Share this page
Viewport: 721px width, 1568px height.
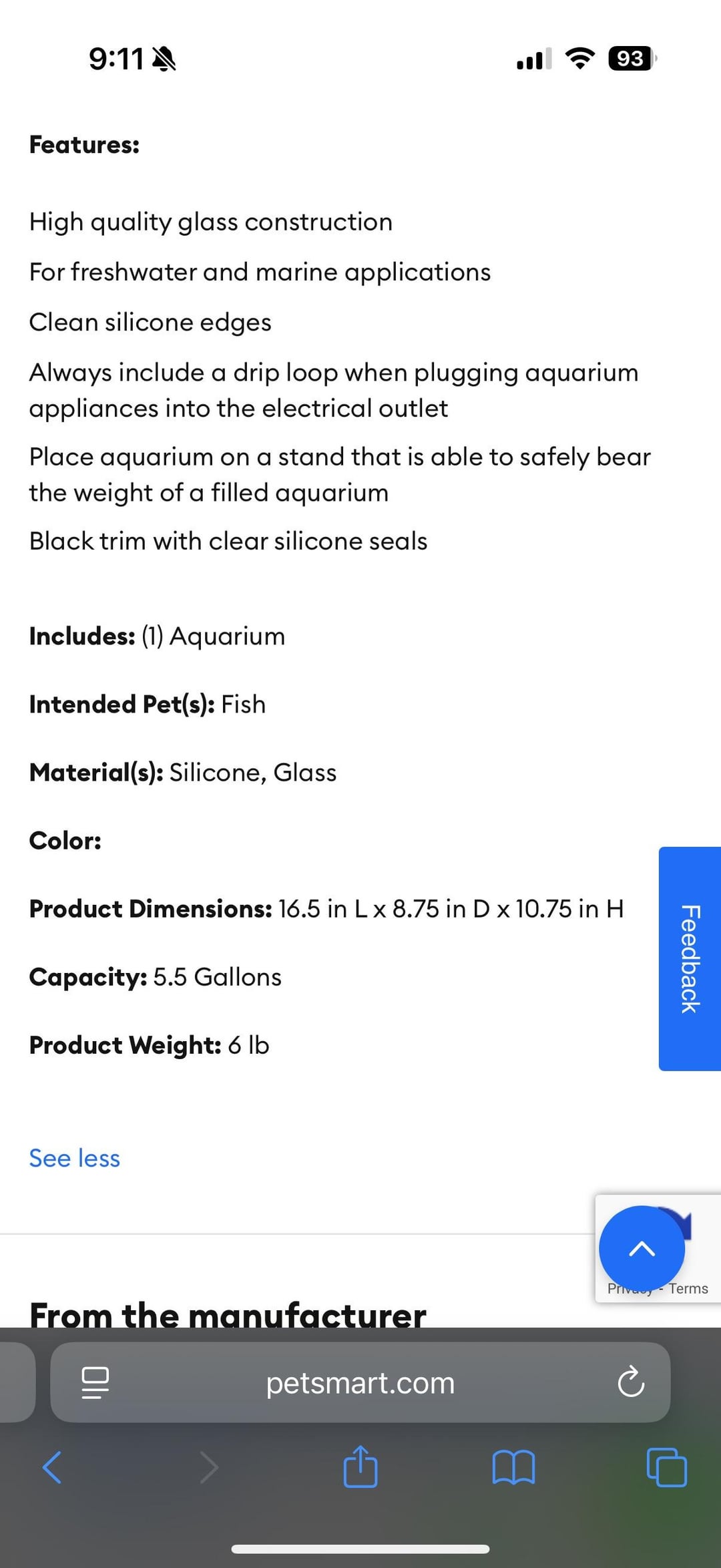click(360, 1467)
